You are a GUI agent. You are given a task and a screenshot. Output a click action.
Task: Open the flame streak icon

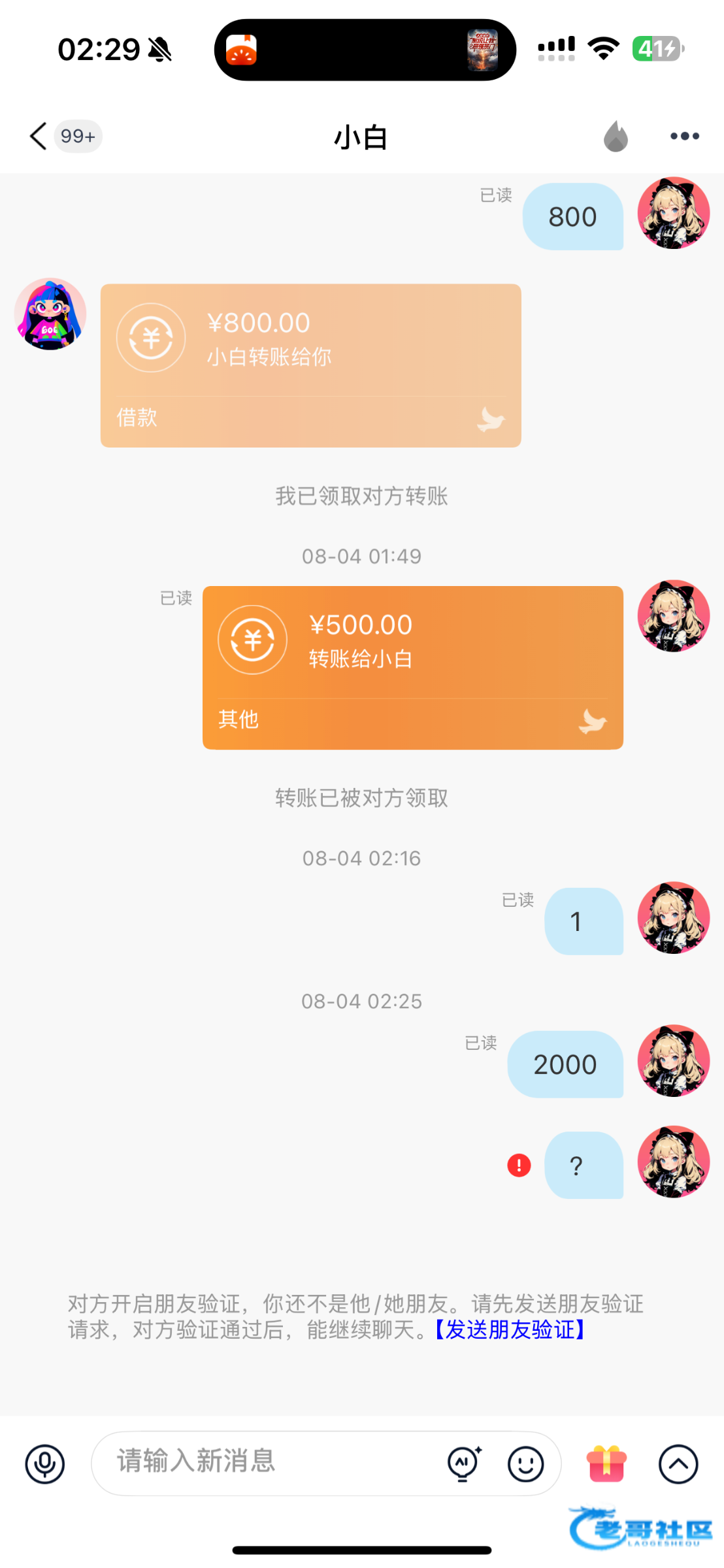click(615, 137)
